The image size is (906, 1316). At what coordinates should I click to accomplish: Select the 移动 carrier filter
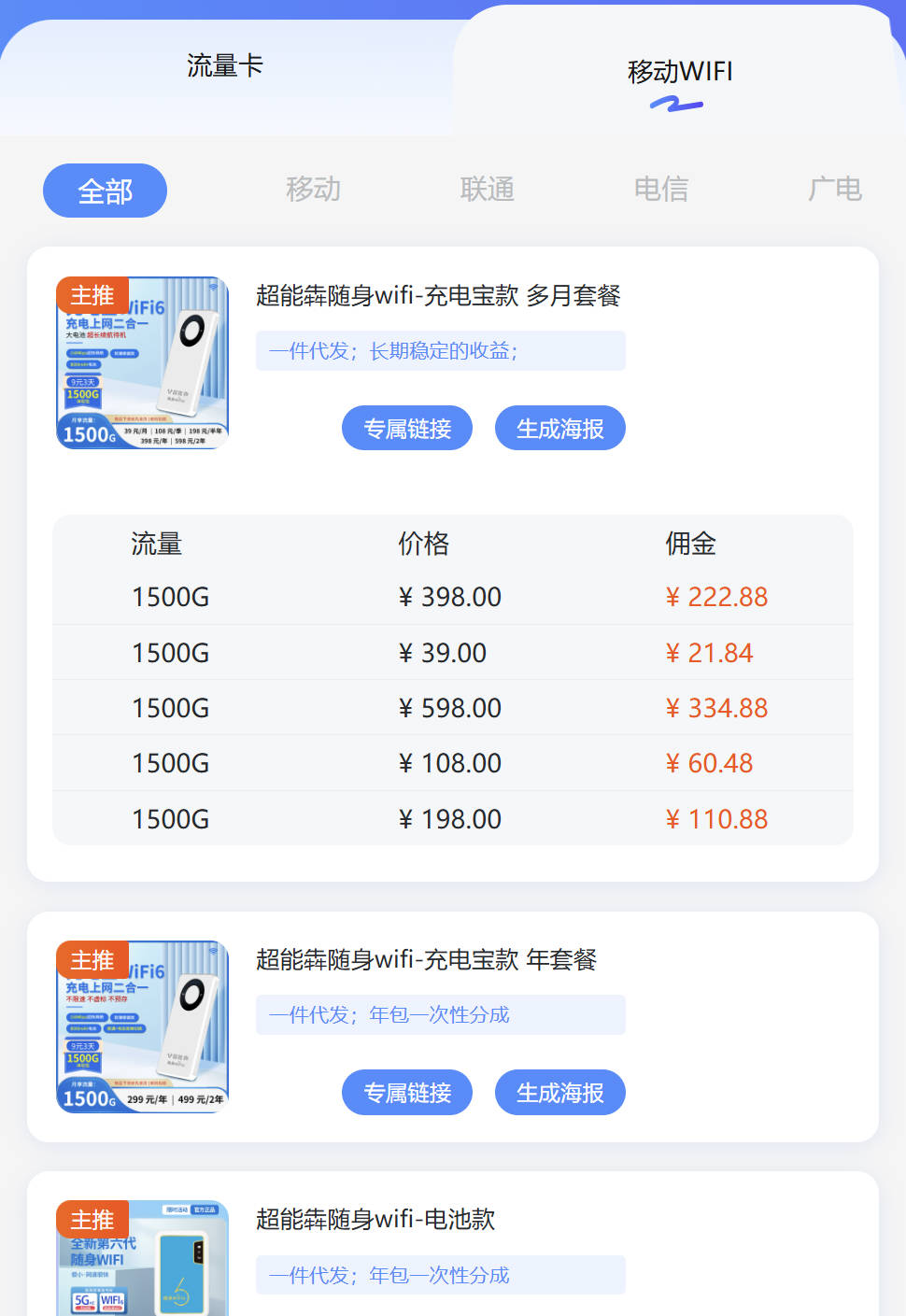314,190
